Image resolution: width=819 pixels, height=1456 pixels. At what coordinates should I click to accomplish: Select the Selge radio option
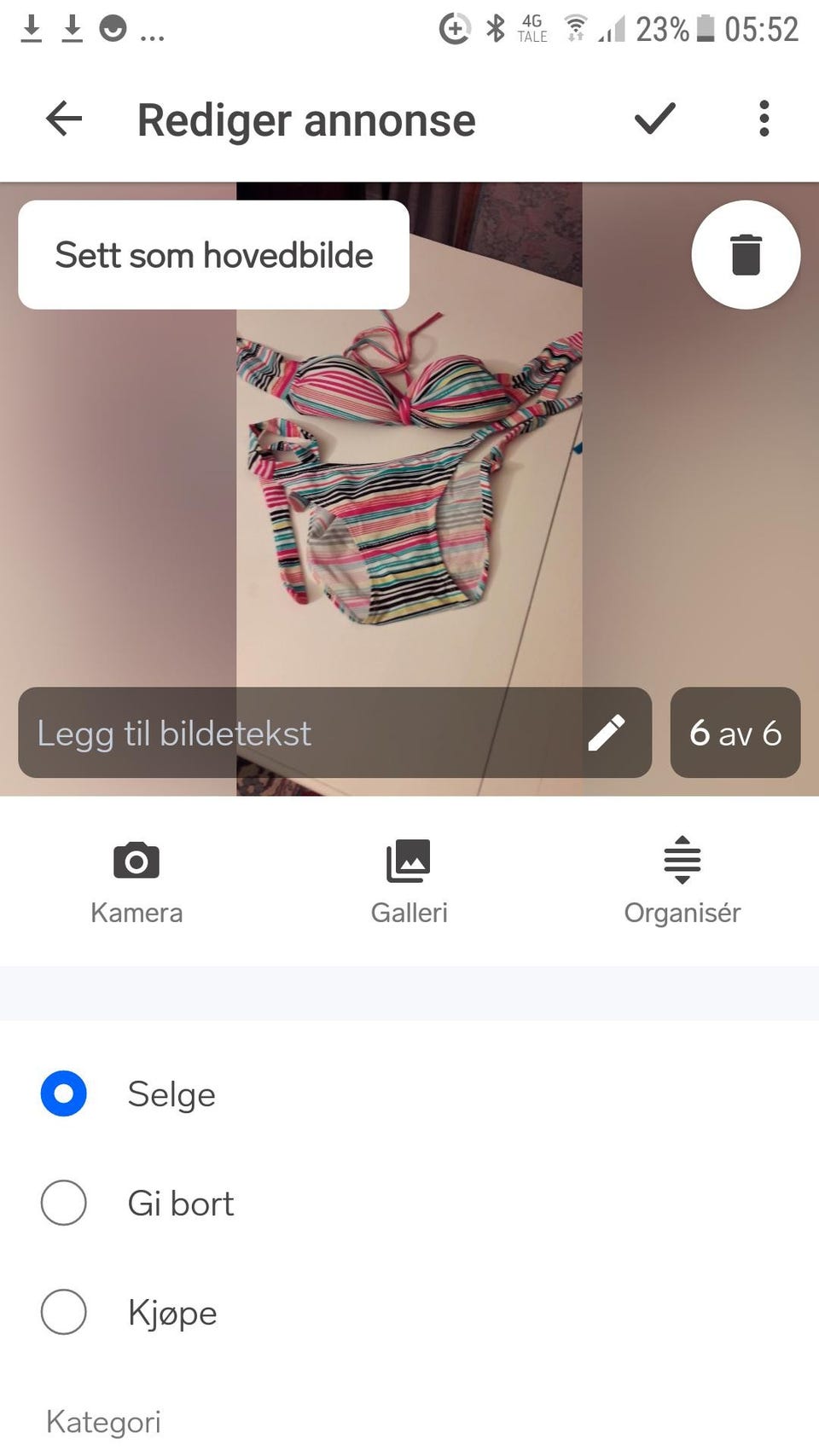(62, 1094)
